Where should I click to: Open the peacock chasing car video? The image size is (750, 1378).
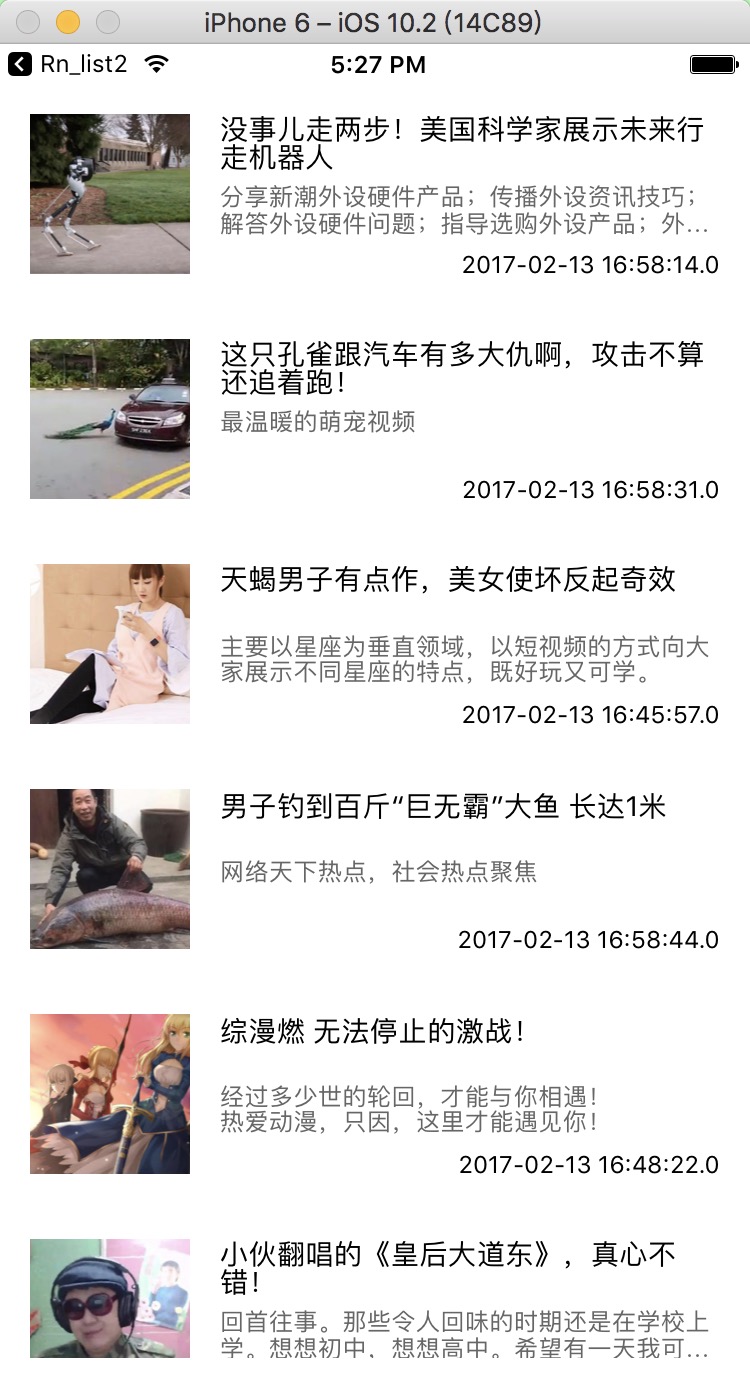click(x=375, y=419)
